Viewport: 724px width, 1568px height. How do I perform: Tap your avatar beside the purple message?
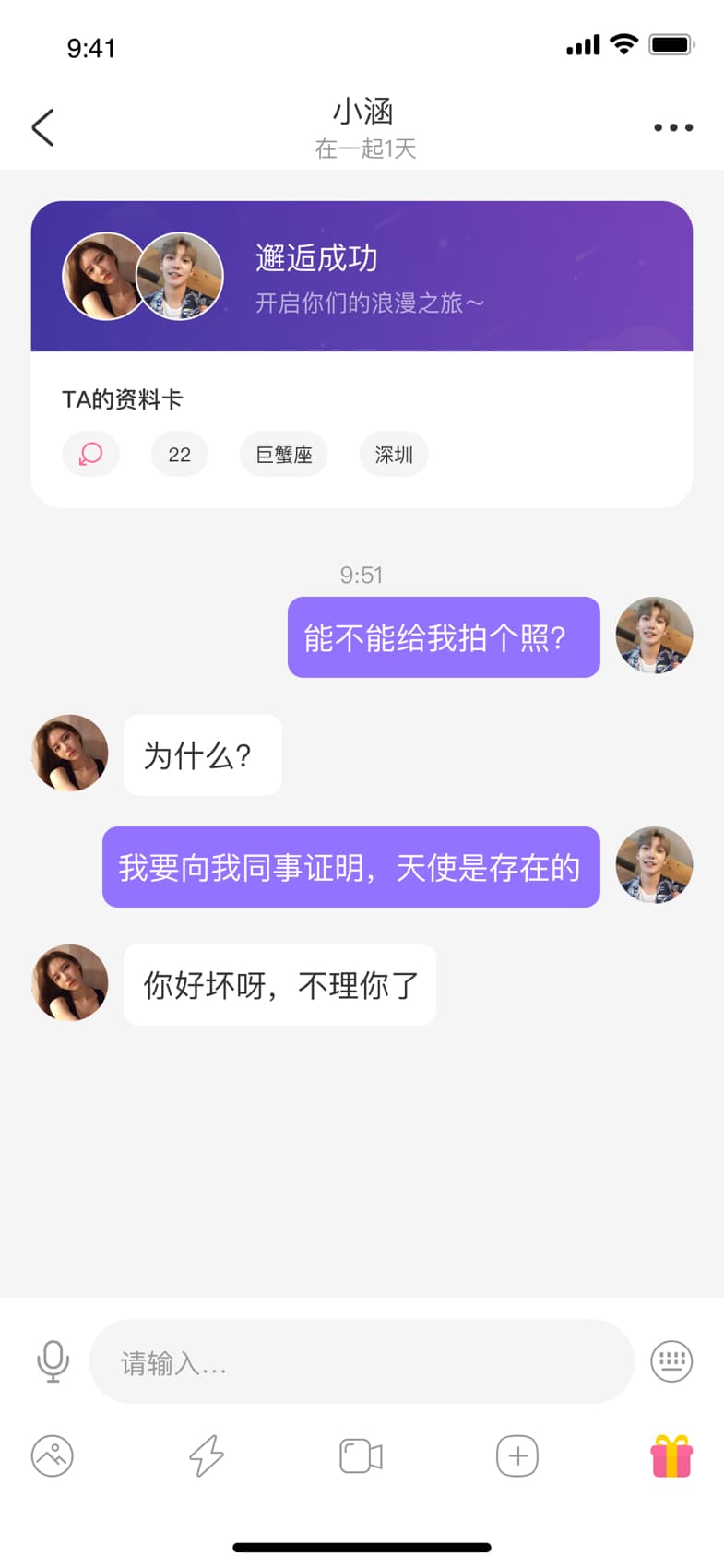pyautogui.click(x=653, y=636)
